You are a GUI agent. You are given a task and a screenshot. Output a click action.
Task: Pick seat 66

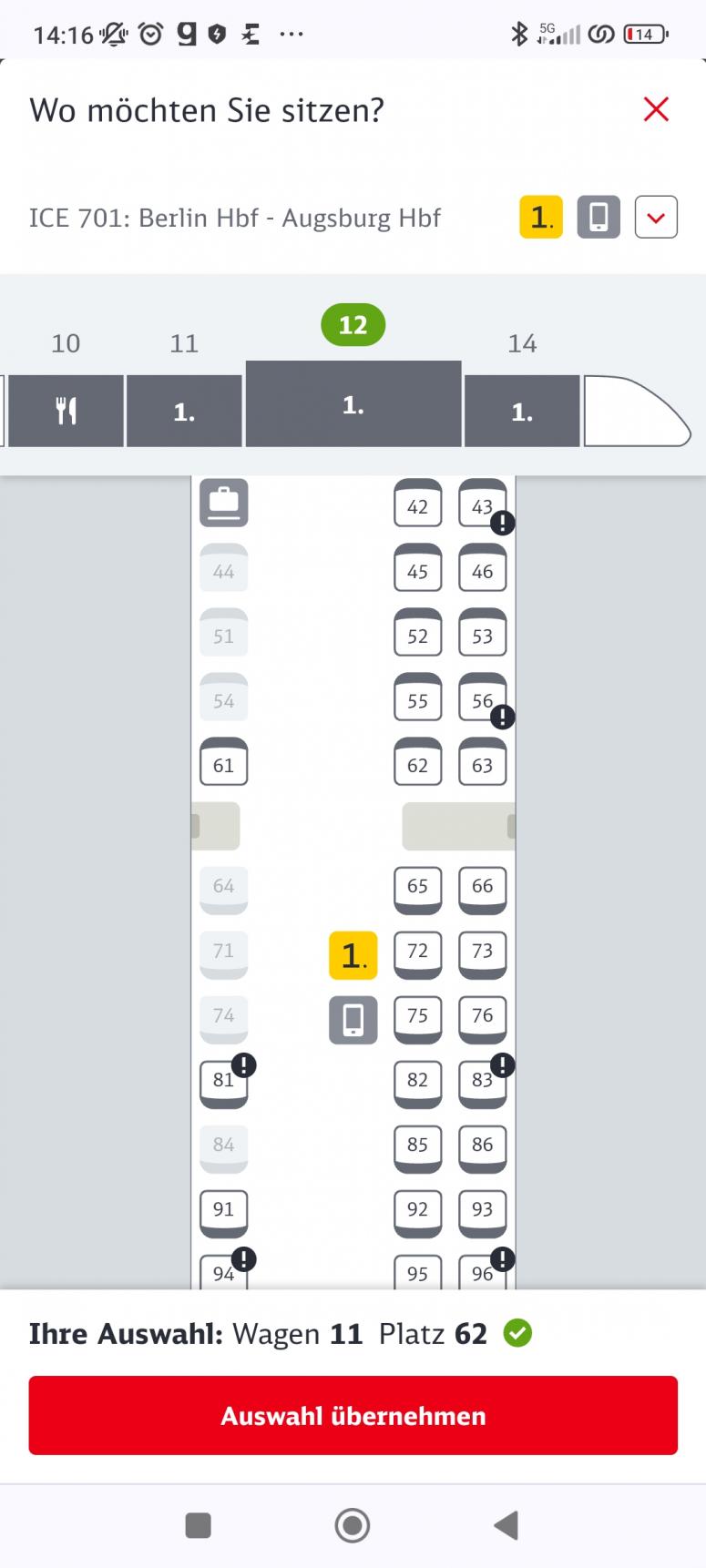[482, 886]
